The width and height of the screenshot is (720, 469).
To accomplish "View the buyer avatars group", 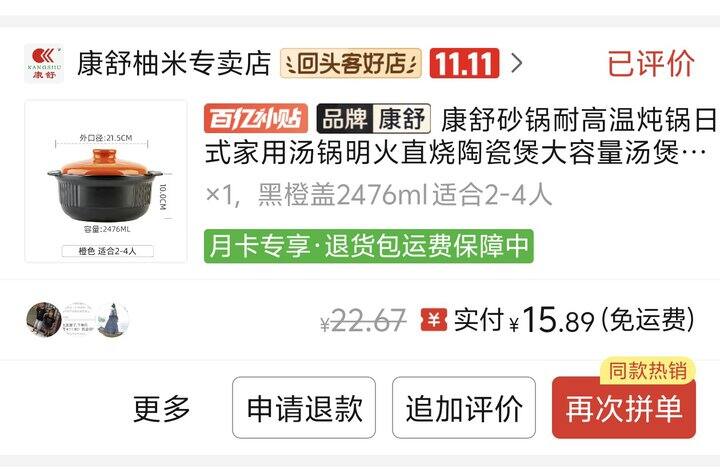I will tap(78, 320).
